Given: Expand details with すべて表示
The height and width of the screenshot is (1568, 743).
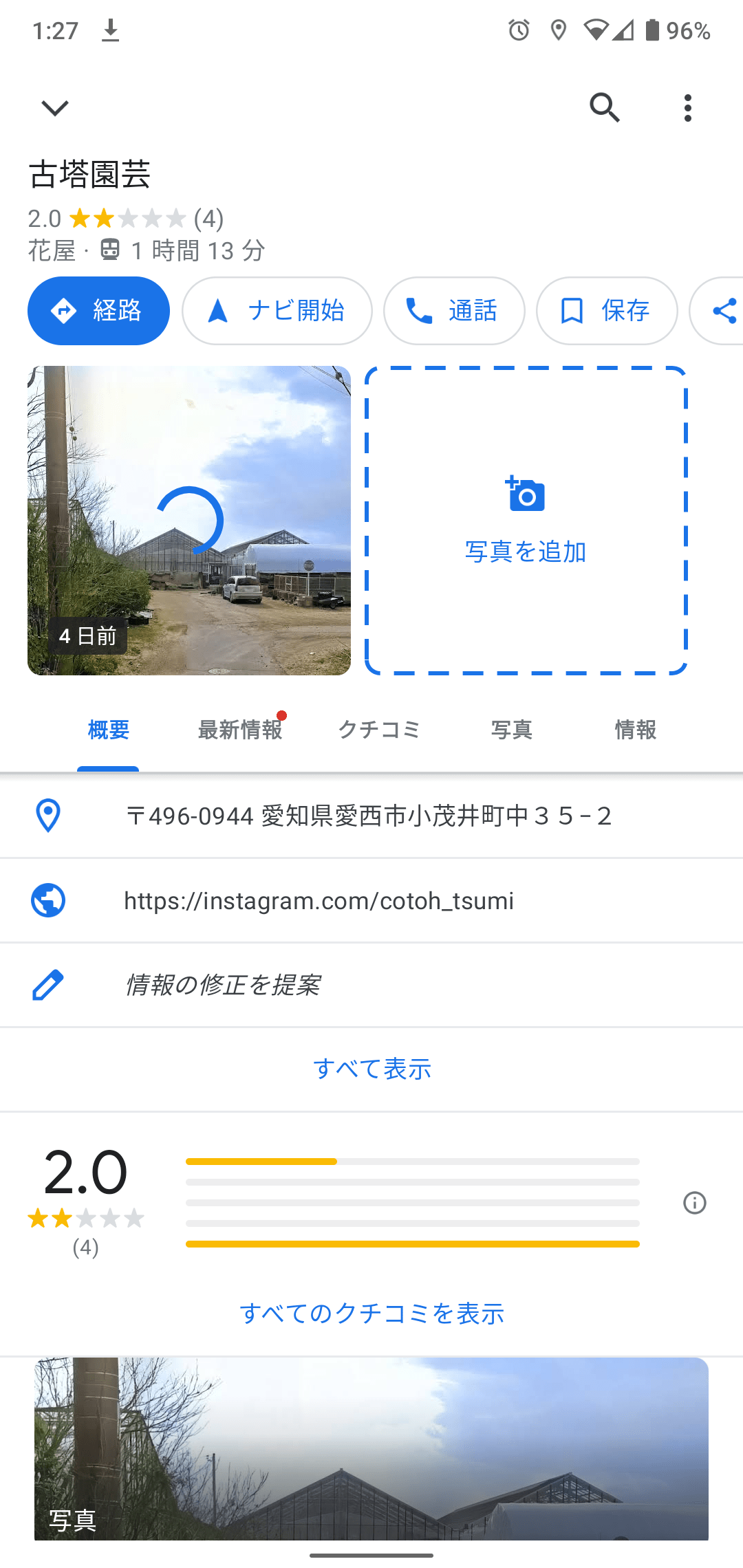Looking at the screenshot, I should coord(371,1069).
